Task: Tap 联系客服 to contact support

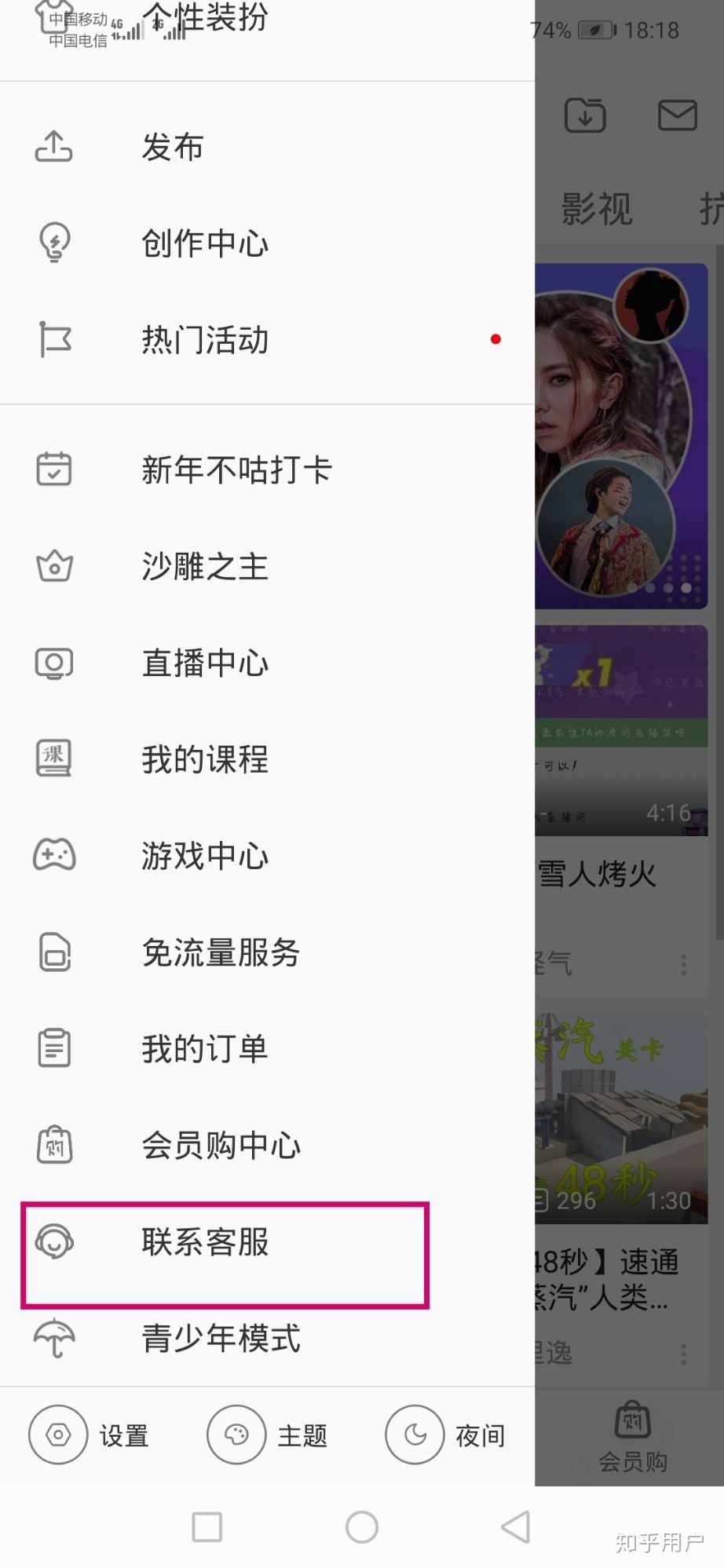Action: pos(204,1242)
